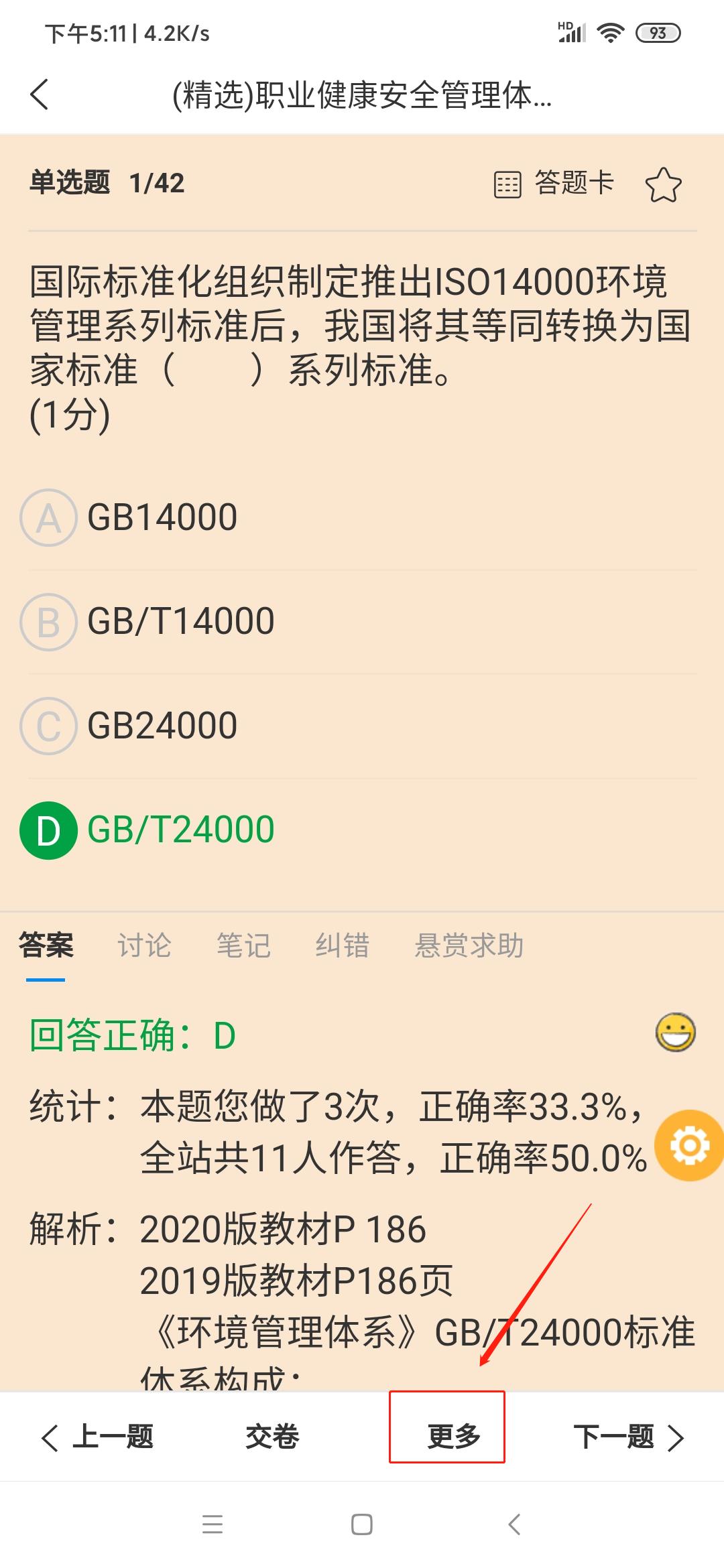This screenshot has height=1568, width=724.
Task: Tap the system home button
Action: (x=362, y=1524)
